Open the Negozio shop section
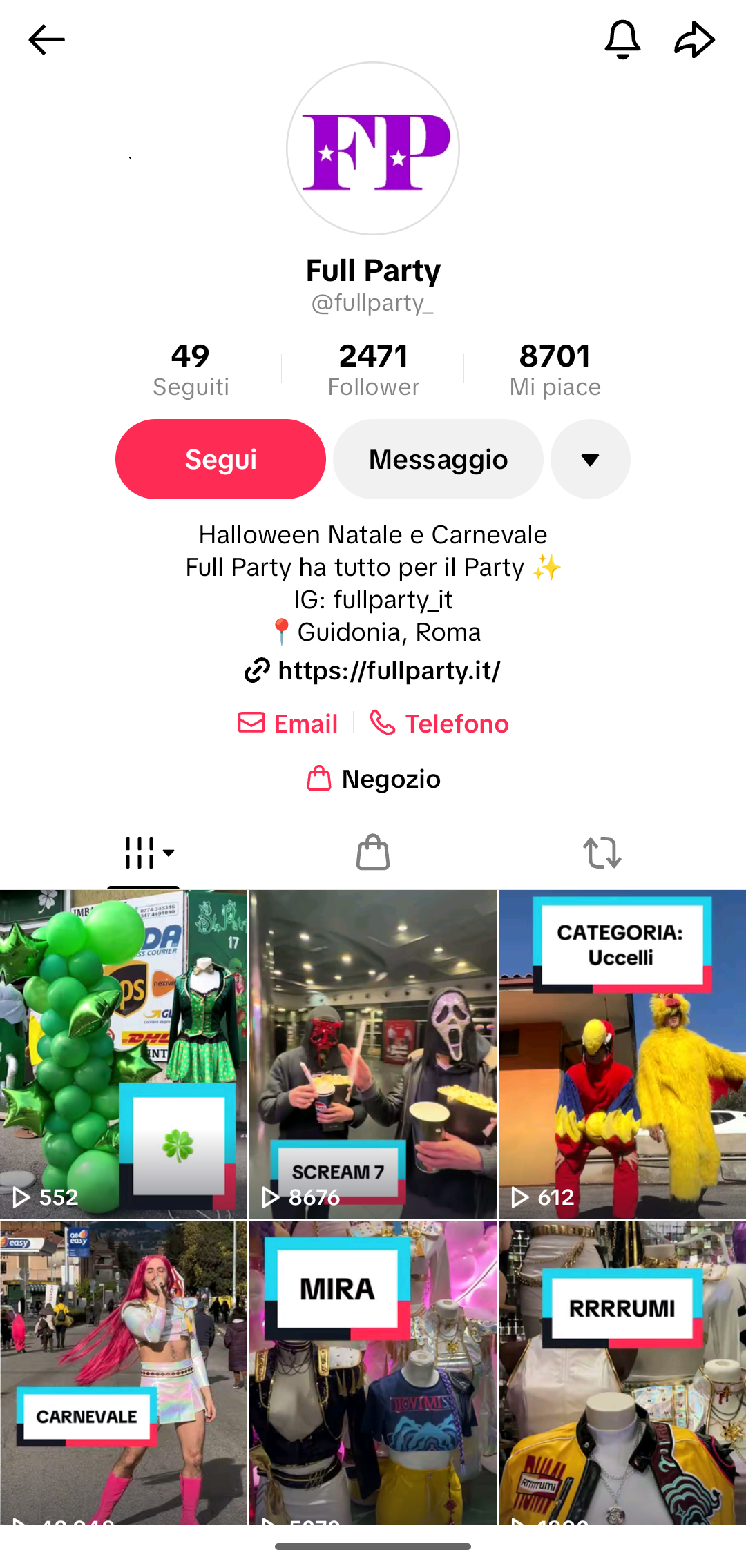 coord(373,779)
